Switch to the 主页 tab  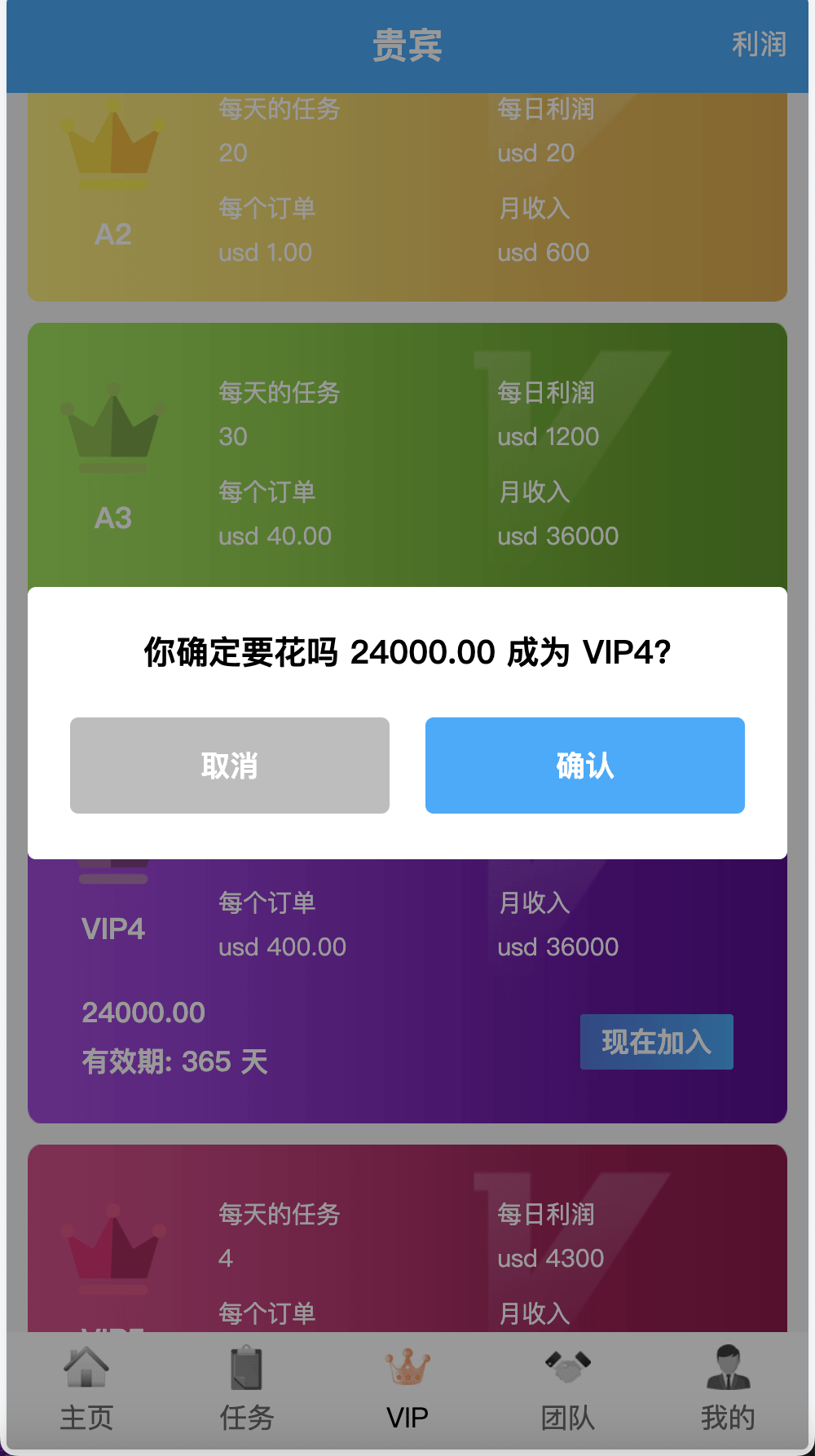86,1389
